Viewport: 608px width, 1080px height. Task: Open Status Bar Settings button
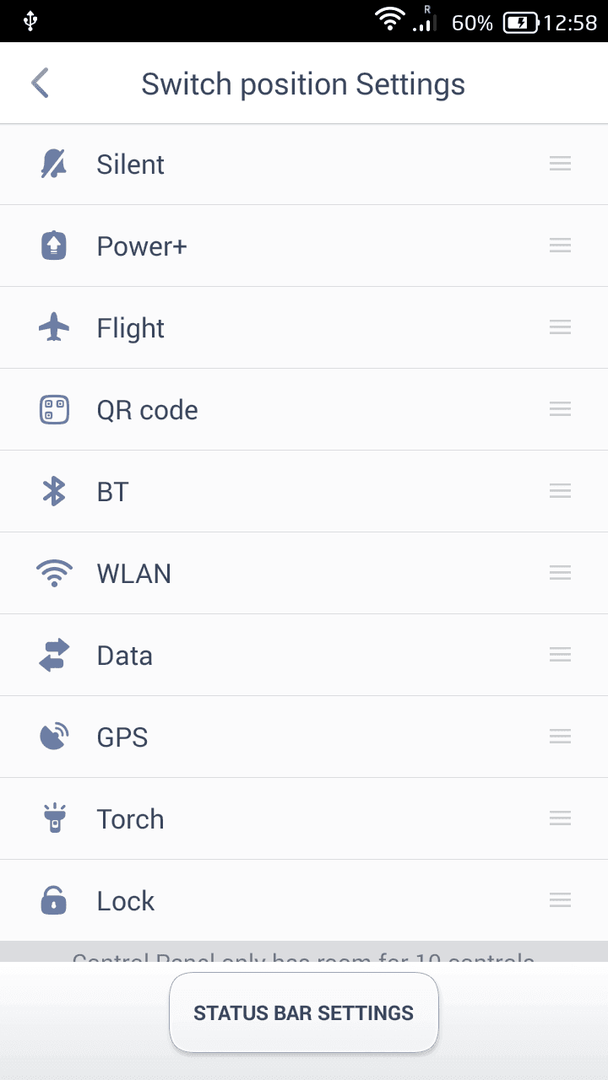click(x=304, y=1012)
